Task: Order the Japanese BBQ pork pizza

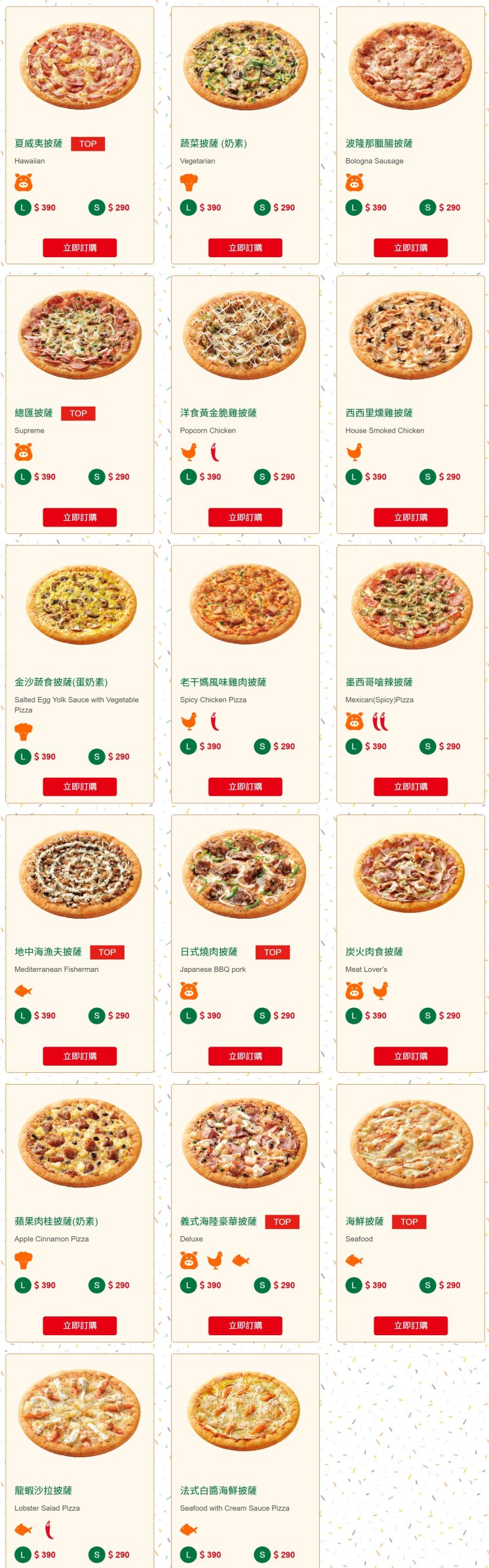Action: 245,1056
